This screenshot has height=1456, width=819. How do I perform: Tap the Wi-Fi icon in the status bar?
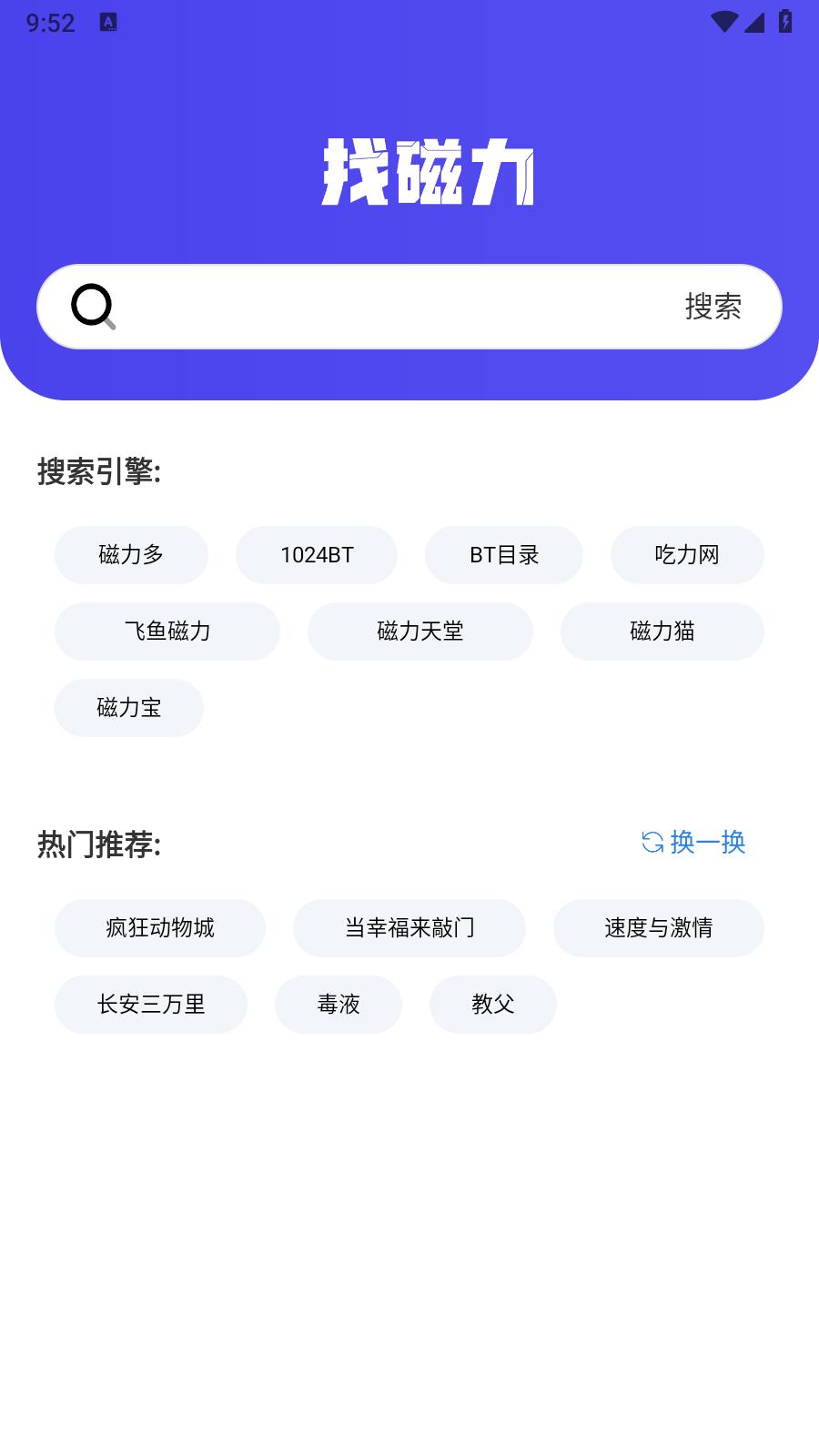(x=723, y=23)
